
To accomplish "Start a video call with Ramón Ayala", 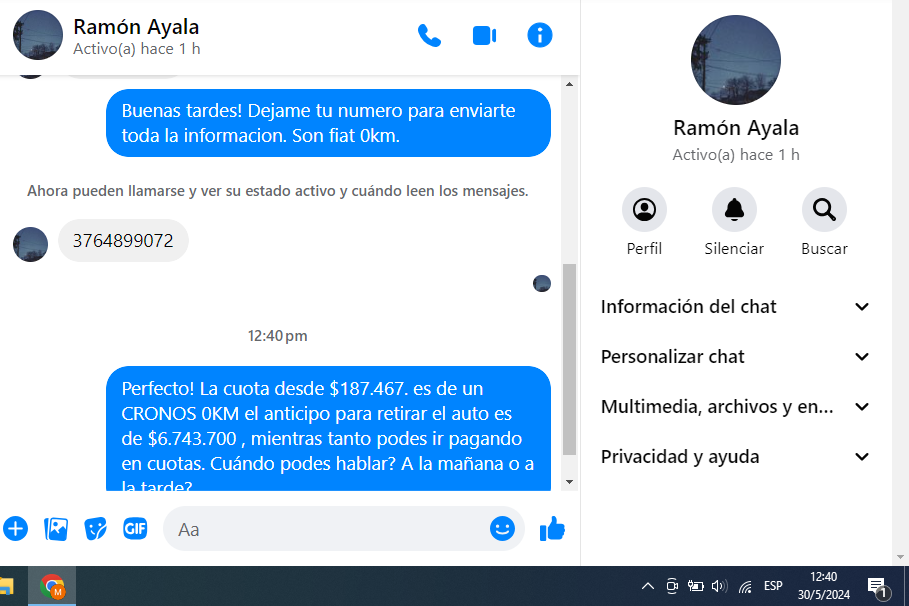I will (485, 36).
